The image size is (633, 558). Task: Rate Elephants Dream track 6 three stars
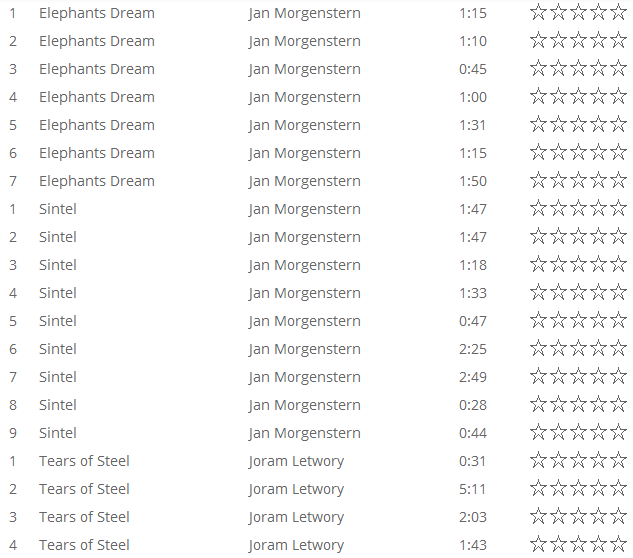pyautogui.click(x=579, y=153)
